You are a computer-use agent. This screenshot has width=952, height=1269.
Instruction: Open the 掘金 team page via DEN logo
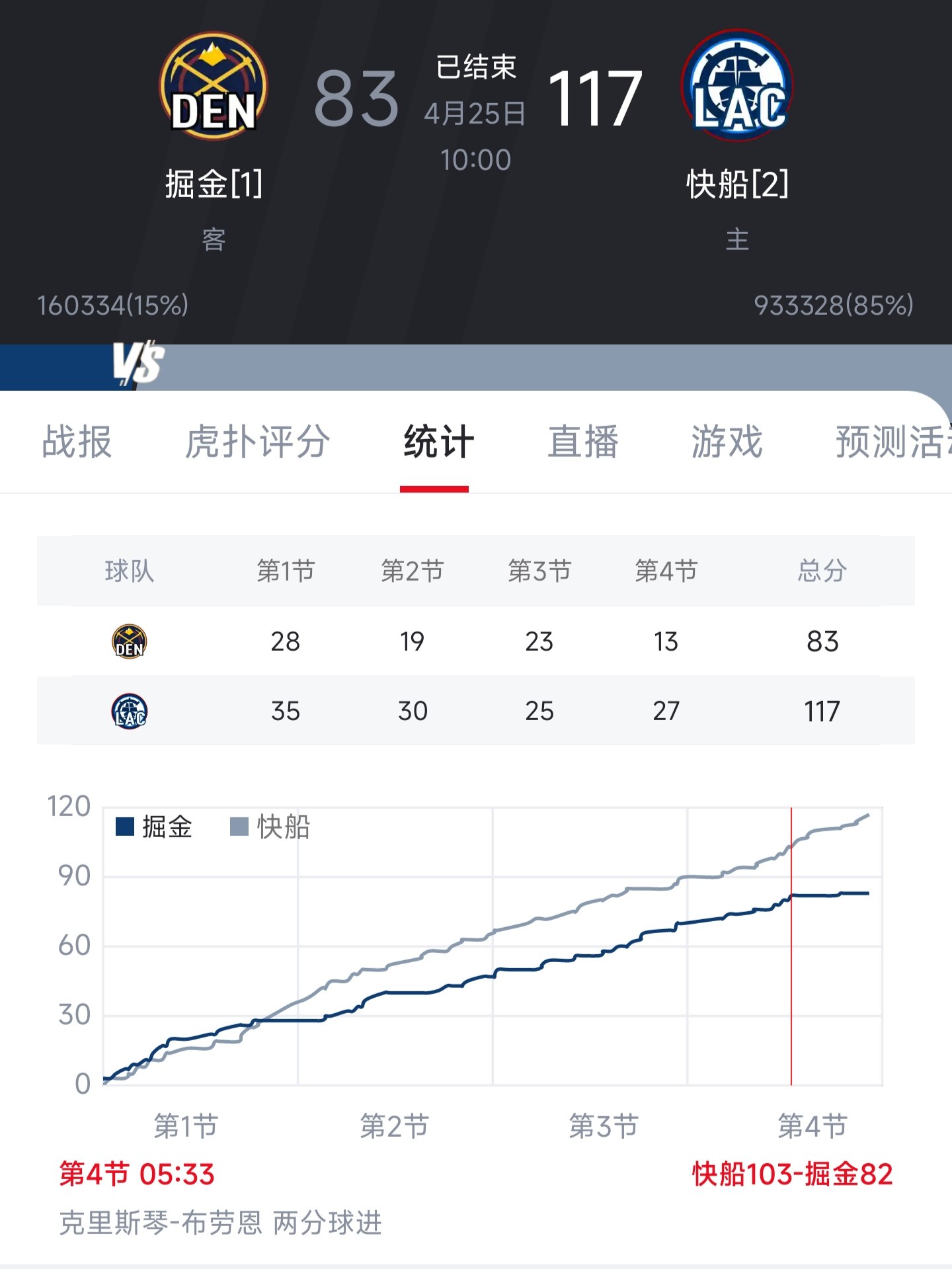coord(213,87)
